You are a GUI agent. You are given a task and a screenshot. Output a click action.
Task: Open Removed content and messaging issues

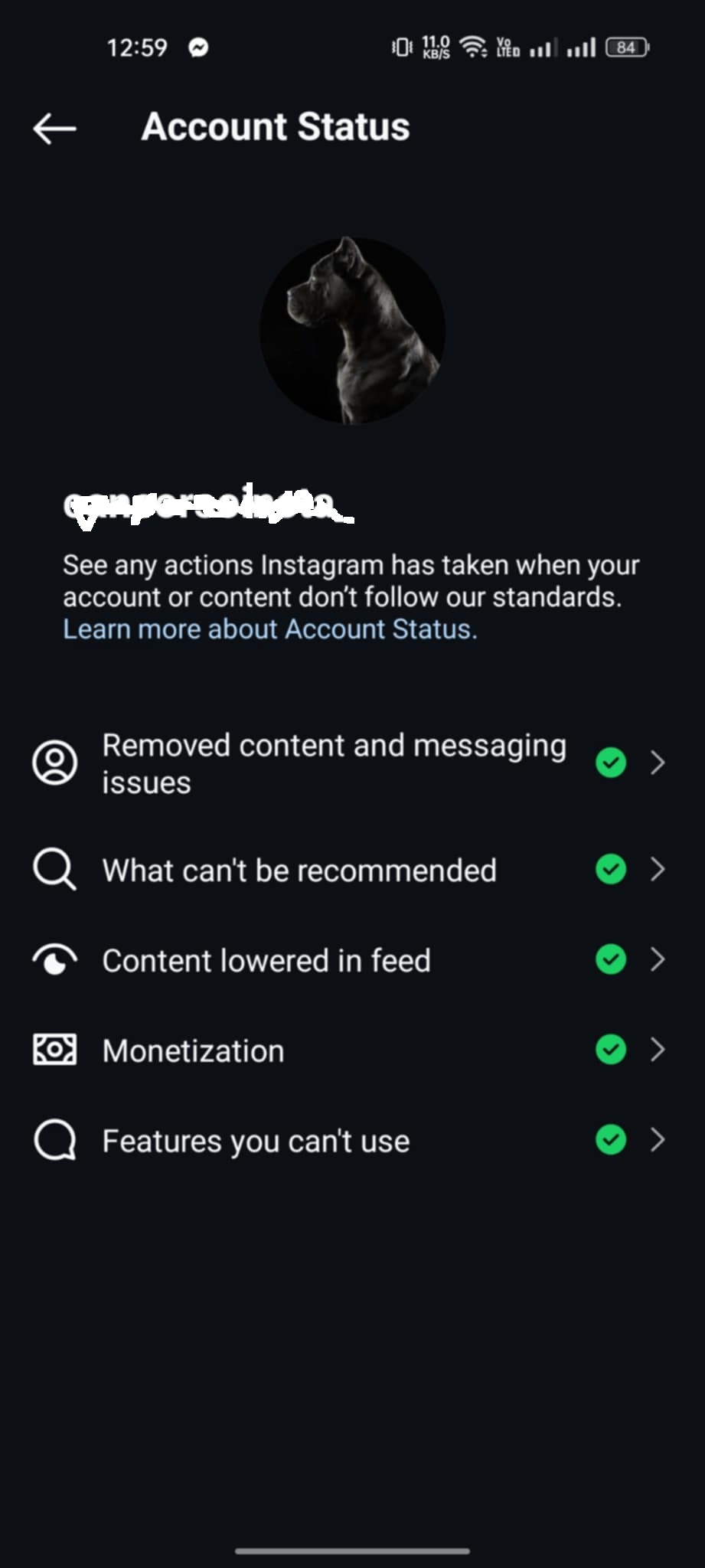pos(352,763)
